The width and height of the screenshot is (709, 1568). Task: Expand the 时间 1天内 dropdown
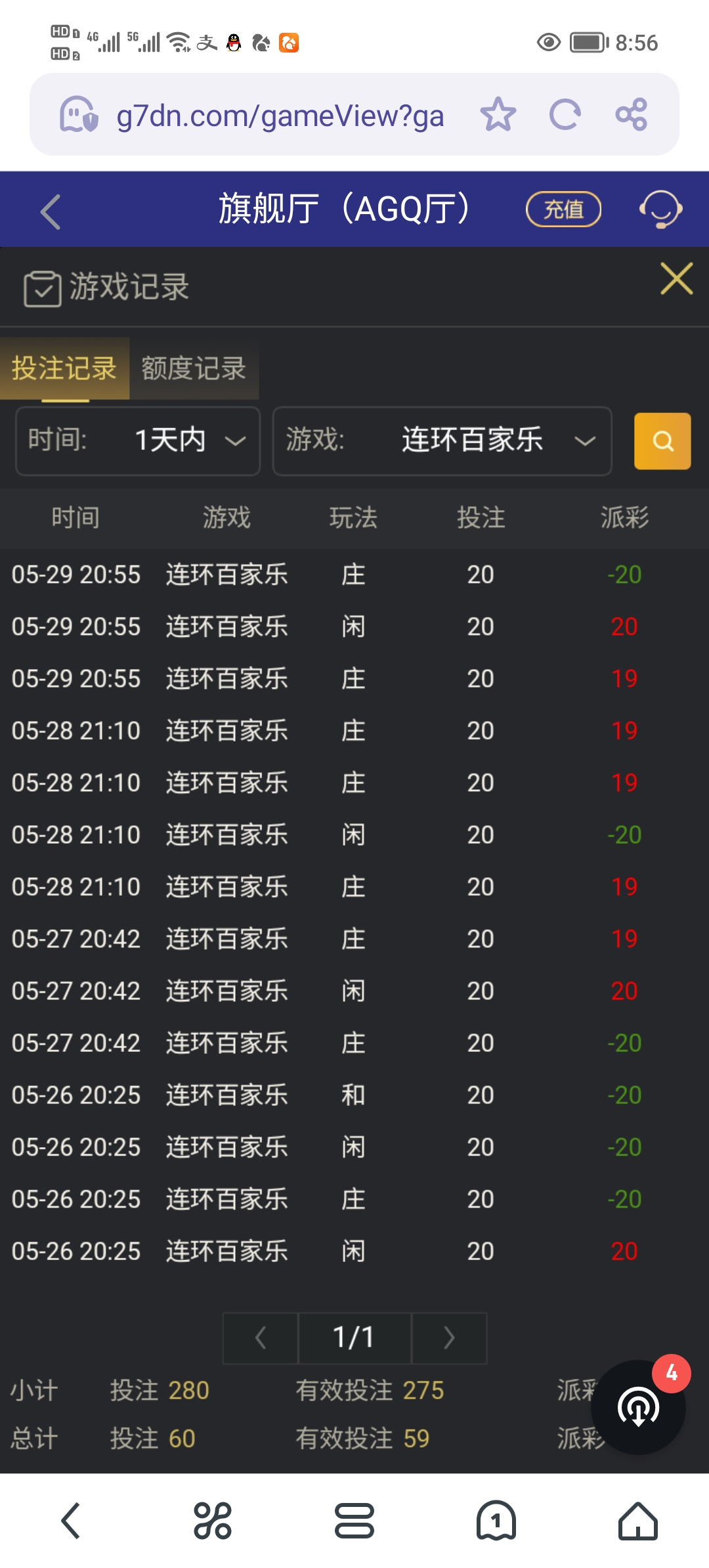(x=138, y=441)
